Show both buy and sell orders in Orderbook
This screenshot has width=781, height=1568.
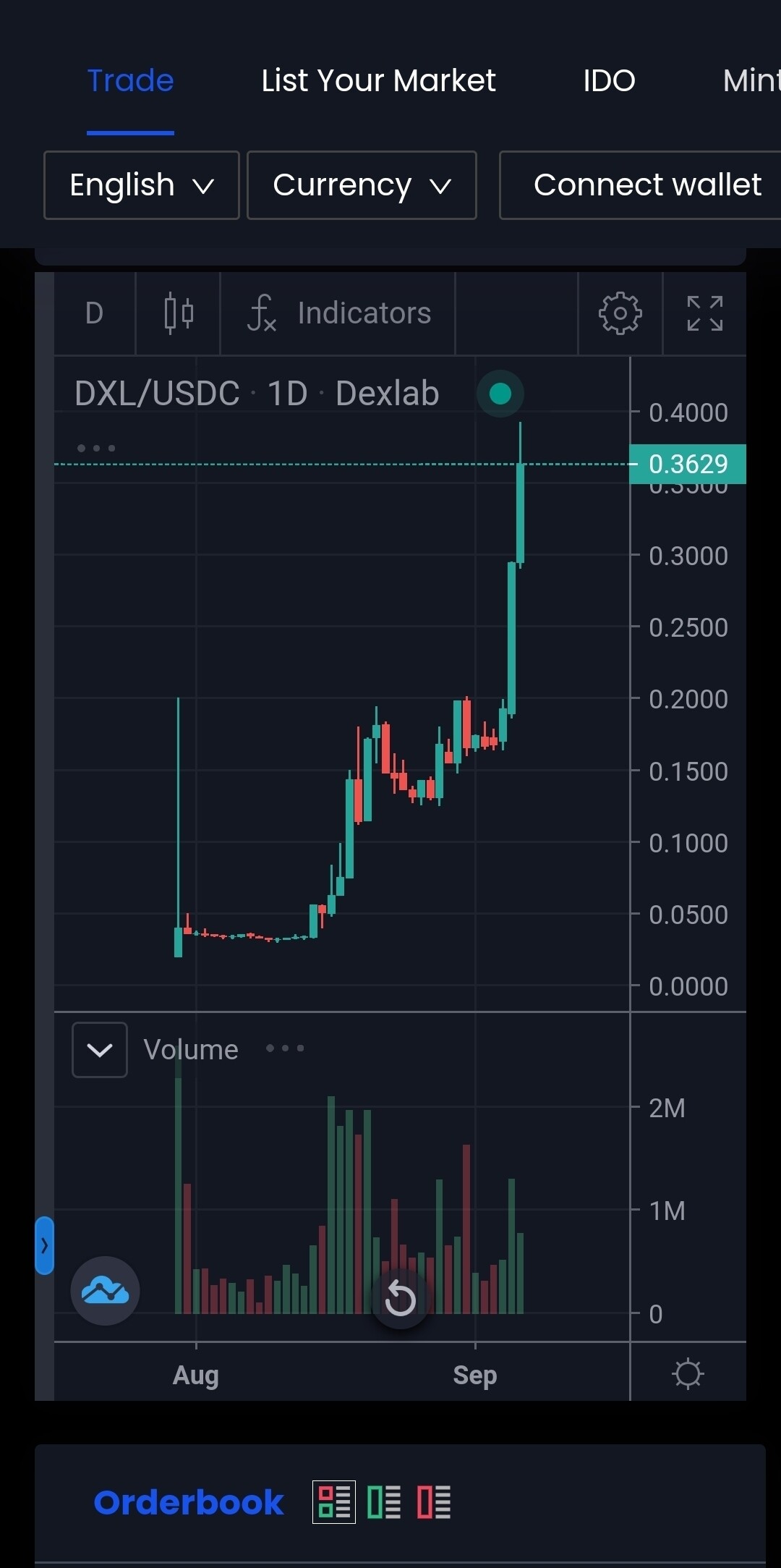pyautogui.click(x=334, y=1502)
